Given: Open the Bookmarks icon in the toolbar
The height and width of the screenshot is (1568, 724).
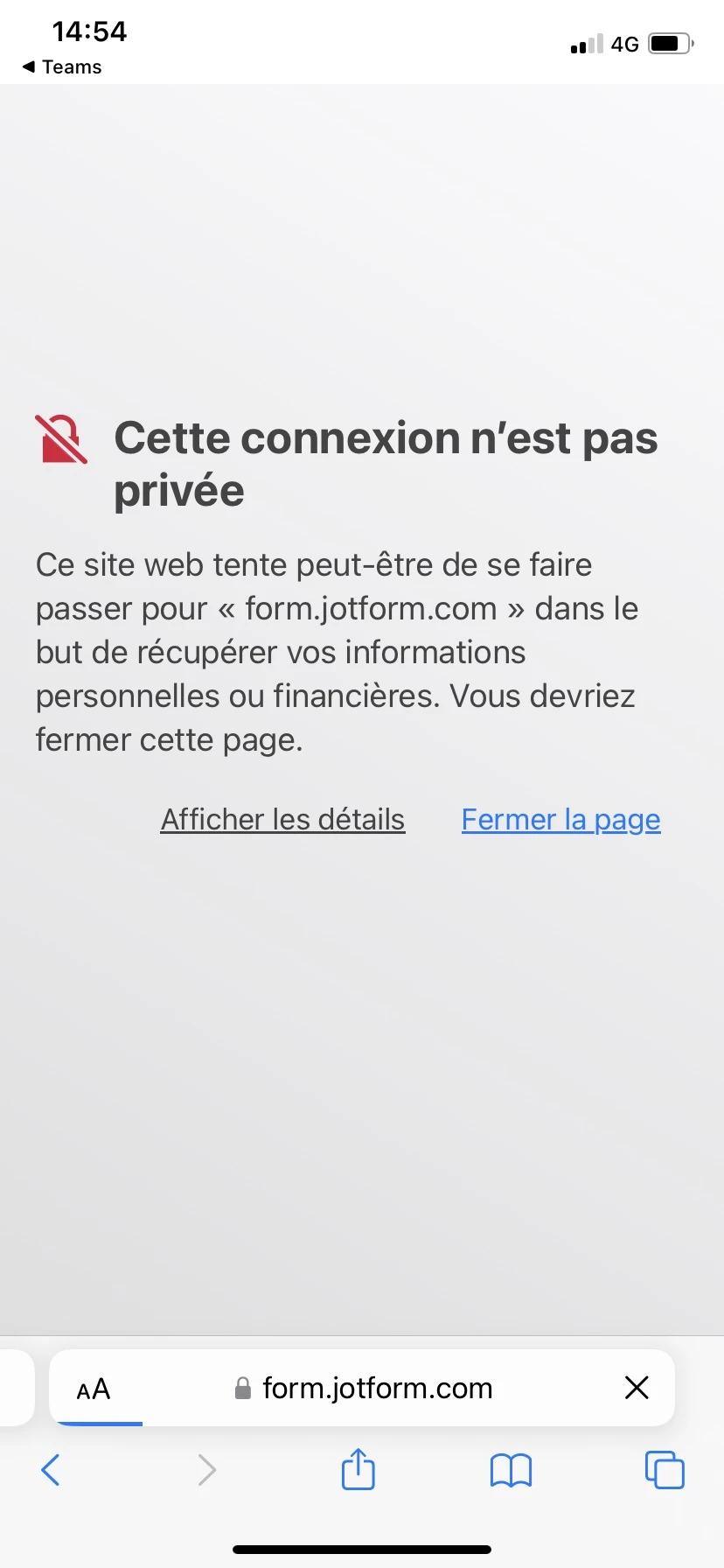Looking at the screenshot, I should pos(511,1470).
